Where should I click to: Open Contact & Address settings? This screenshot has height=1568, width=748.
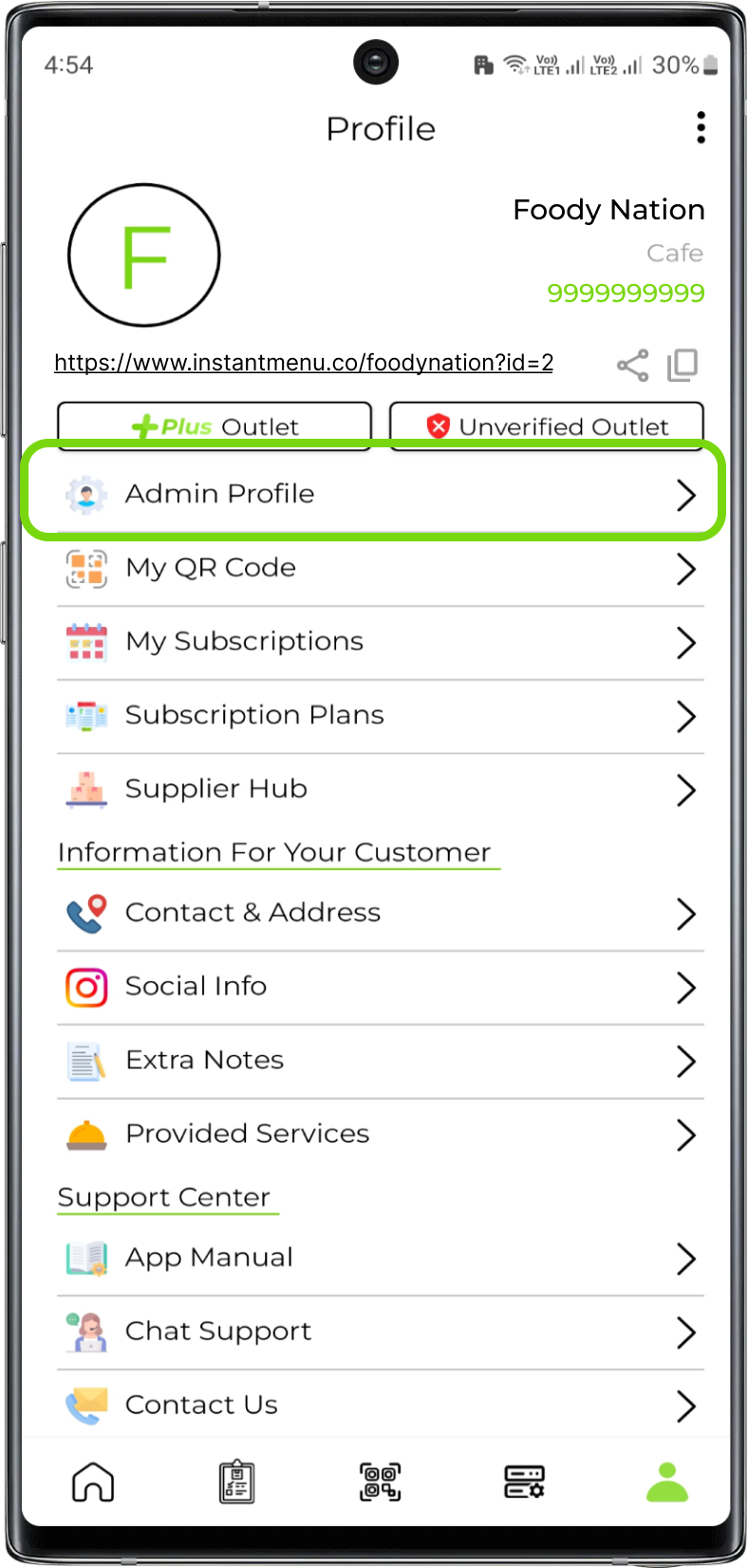click(380, 913)
